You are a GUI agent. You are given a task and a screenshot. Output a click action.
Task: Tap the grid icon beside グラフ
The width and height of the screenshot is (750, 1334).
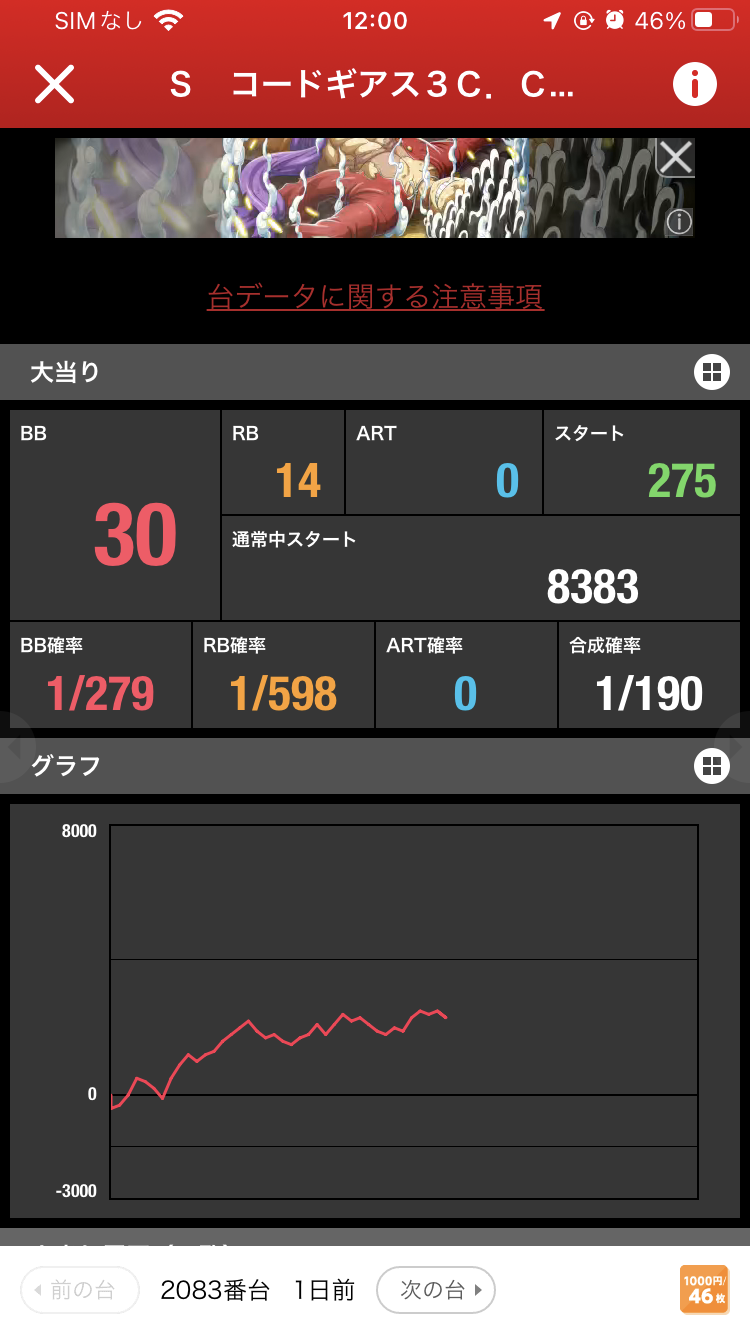[711, 766]
